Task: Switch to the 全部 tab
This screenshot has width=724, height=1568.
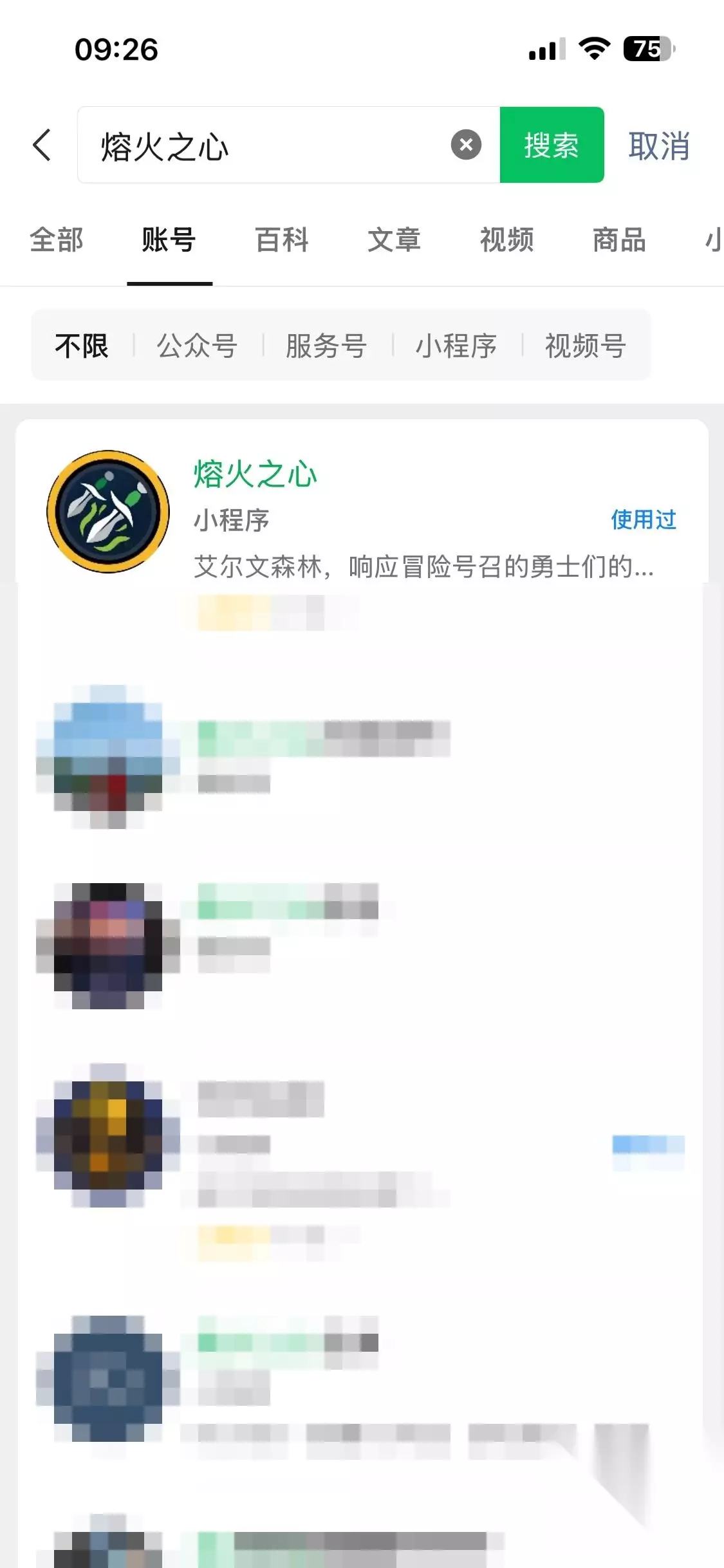Action: [x=57, y=240]
